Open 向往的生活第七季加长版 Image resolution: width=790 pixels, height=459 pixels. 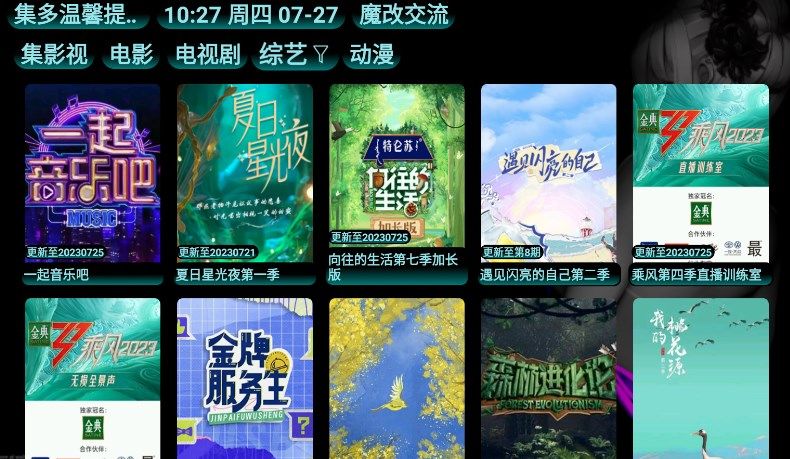coord(397,172)
